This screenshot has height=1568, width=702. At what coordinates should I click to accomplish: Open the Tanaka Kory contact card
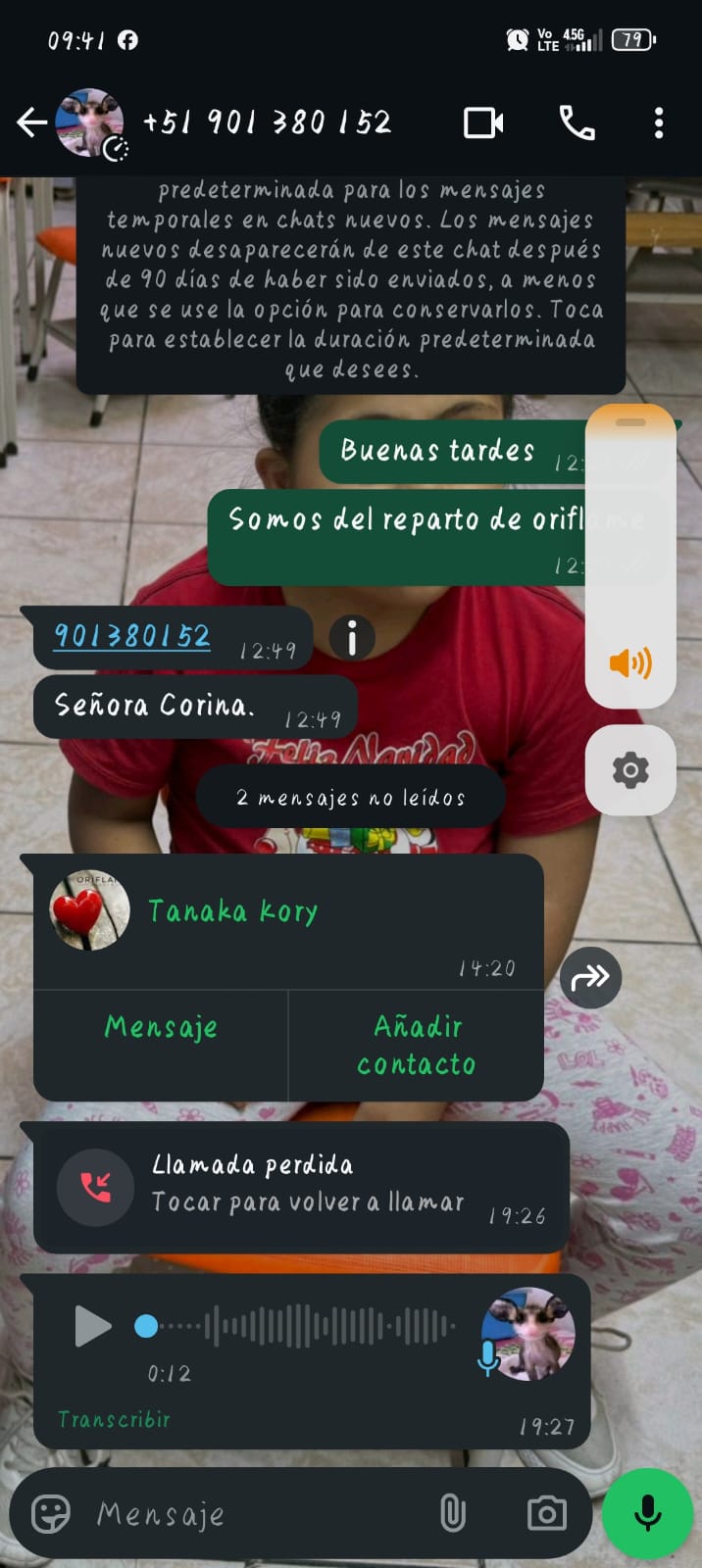pyautogui.click(x=232, y=912)
